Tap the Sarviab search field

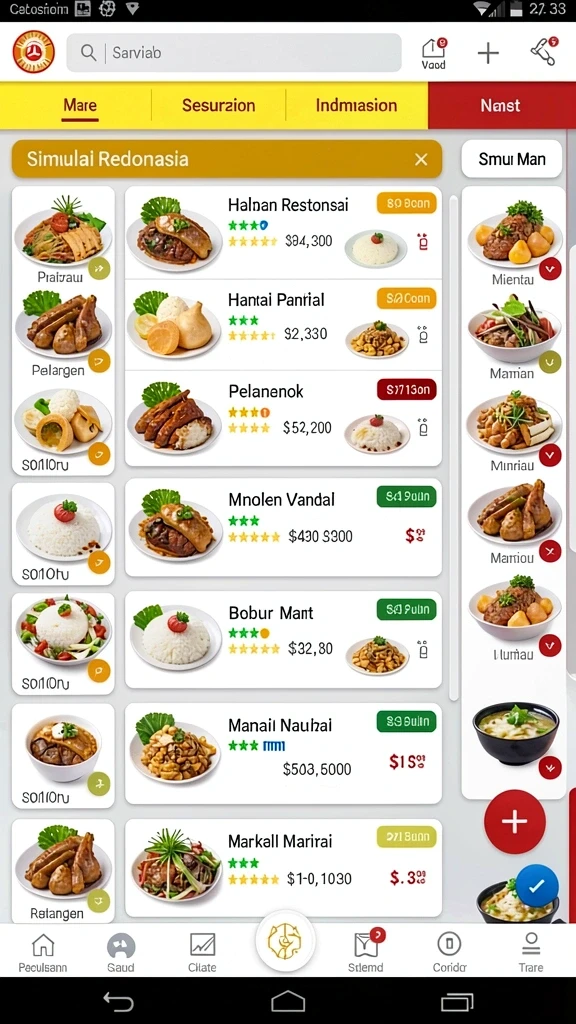point(234,53)
